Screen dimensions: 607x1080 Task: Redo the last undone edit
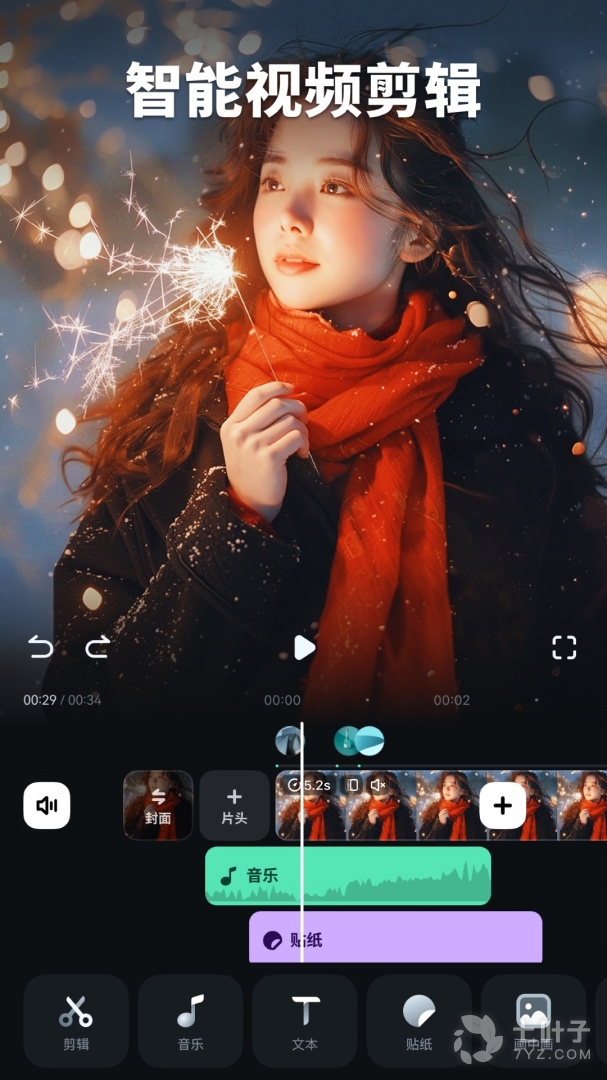[97, 648]
